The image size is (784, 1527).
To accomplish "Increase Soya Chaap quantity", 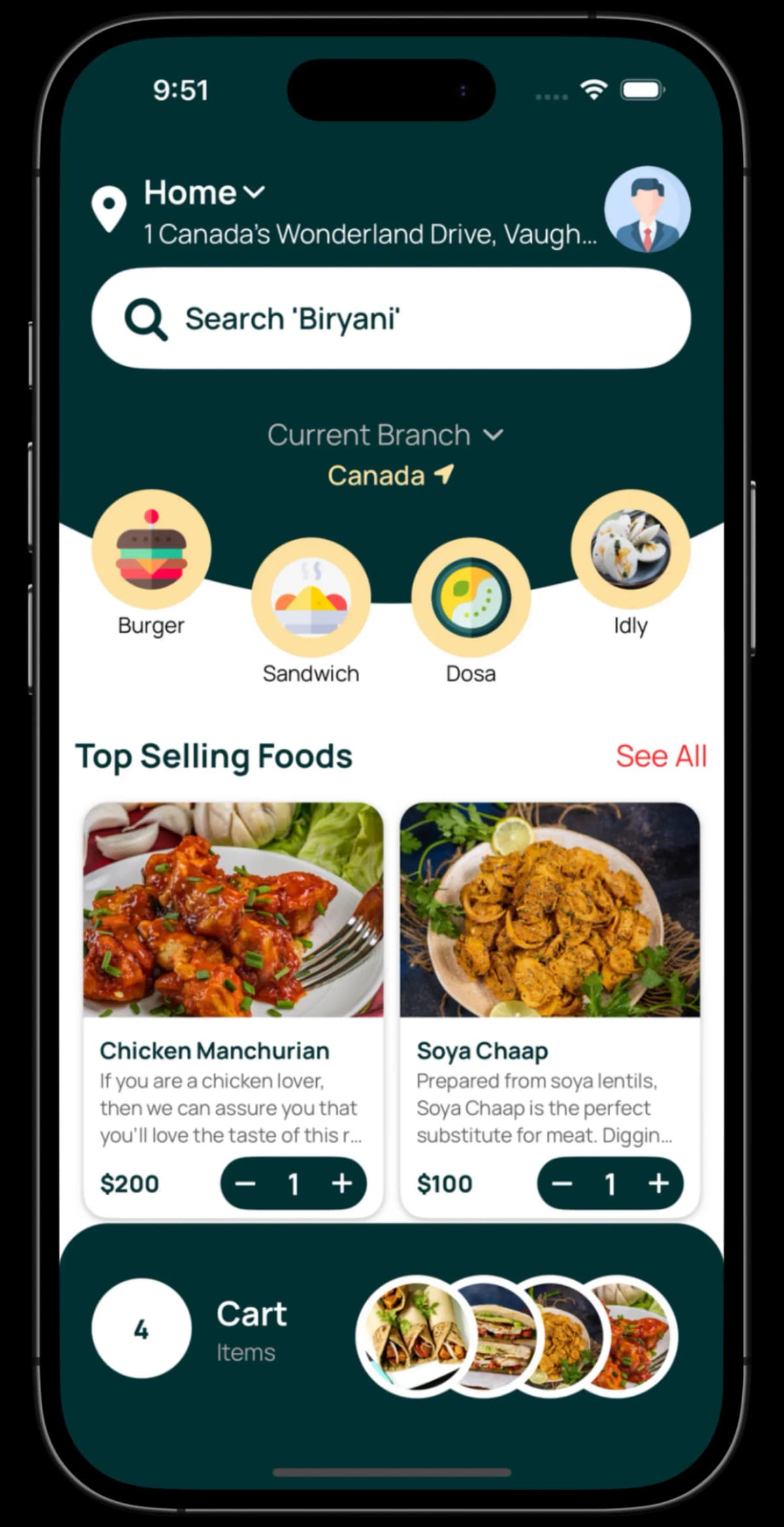I will (x=659, y=1183).
